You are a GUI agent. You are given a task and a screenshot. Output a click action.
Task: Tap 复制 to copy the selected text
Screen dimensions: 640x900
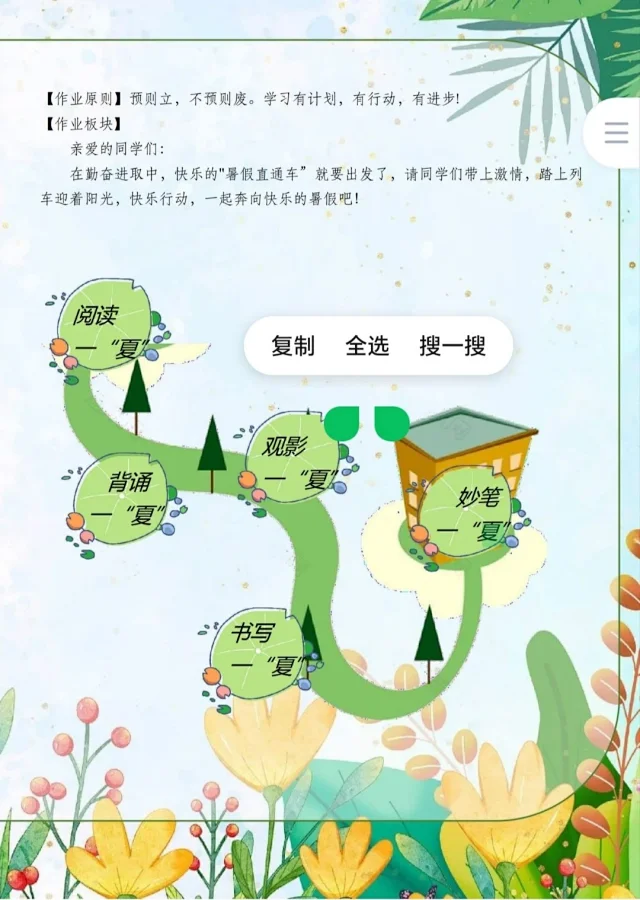click(293, 346)
